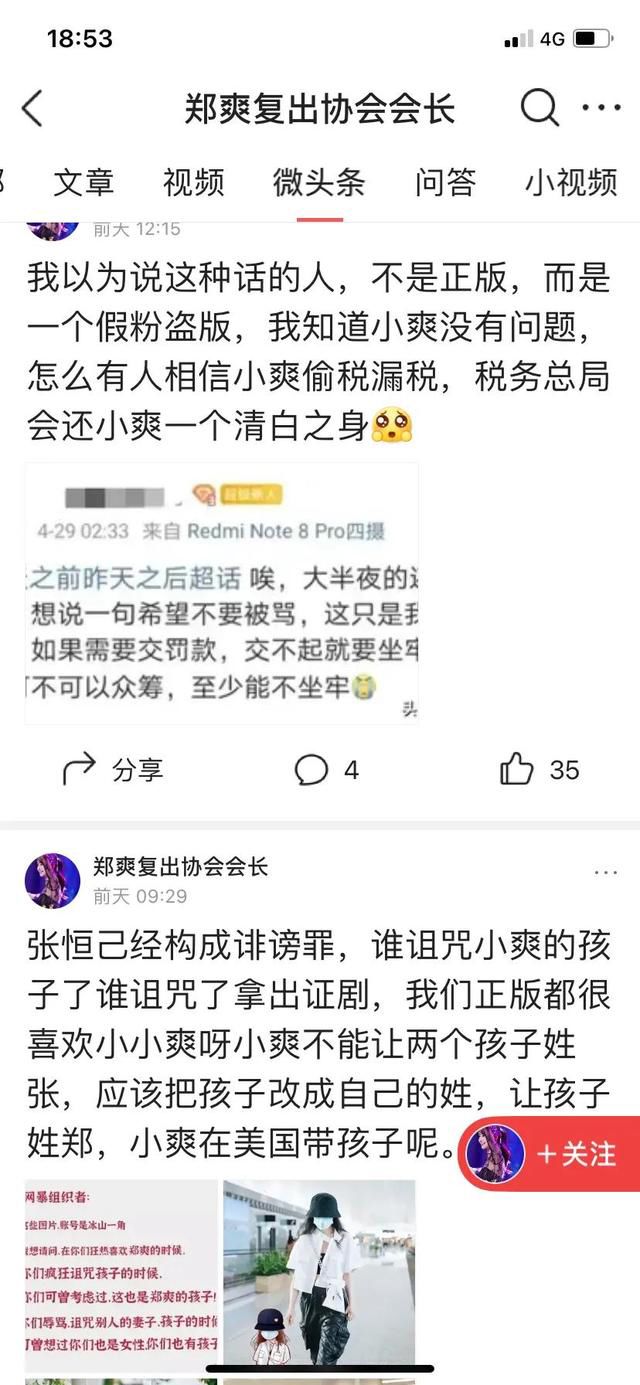This screenshot has height=1385, width=640.
Task: Follow the account with +关注 button
Action: tap(576, 1154)
